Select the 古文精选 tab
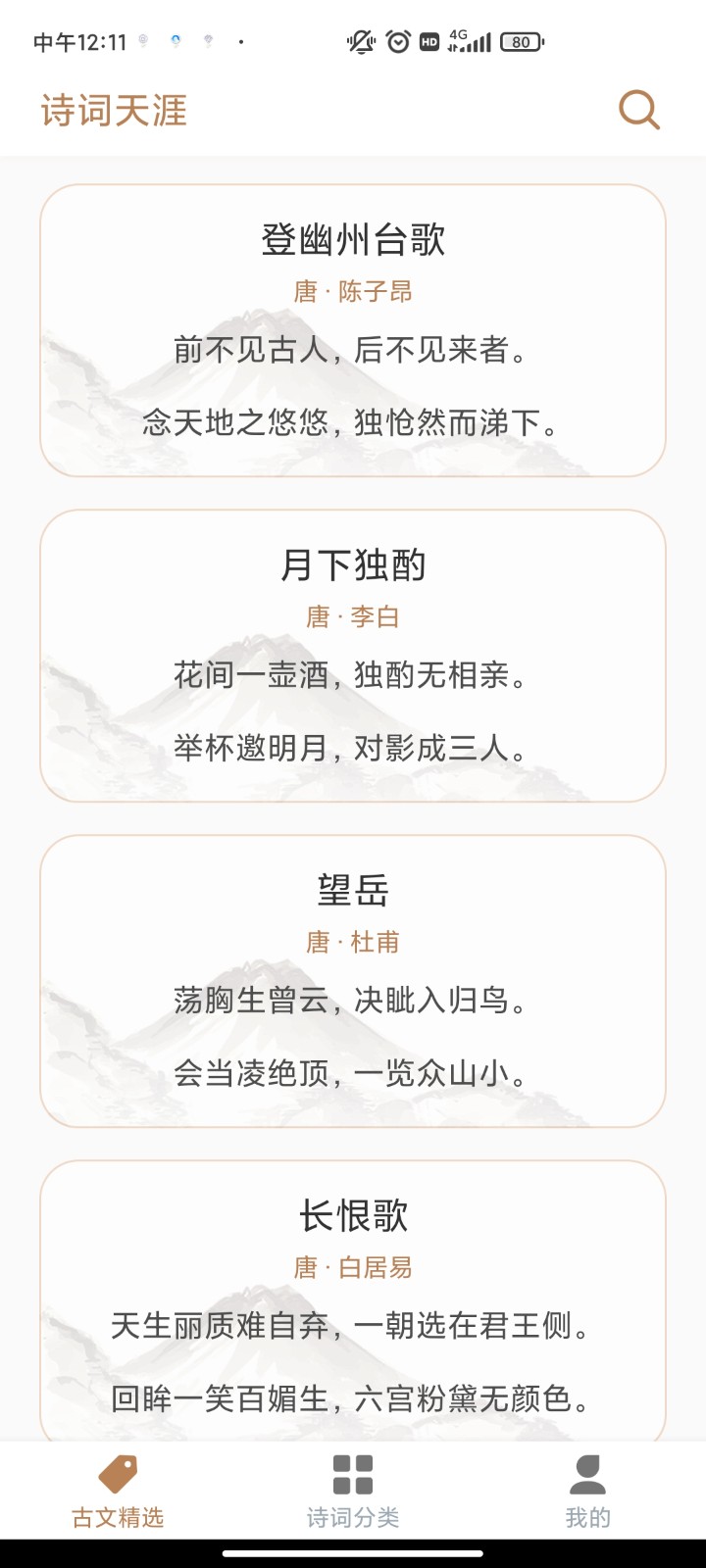Image resolution: width=706 pixels, height=1568 pixels. coord(118,1492)
